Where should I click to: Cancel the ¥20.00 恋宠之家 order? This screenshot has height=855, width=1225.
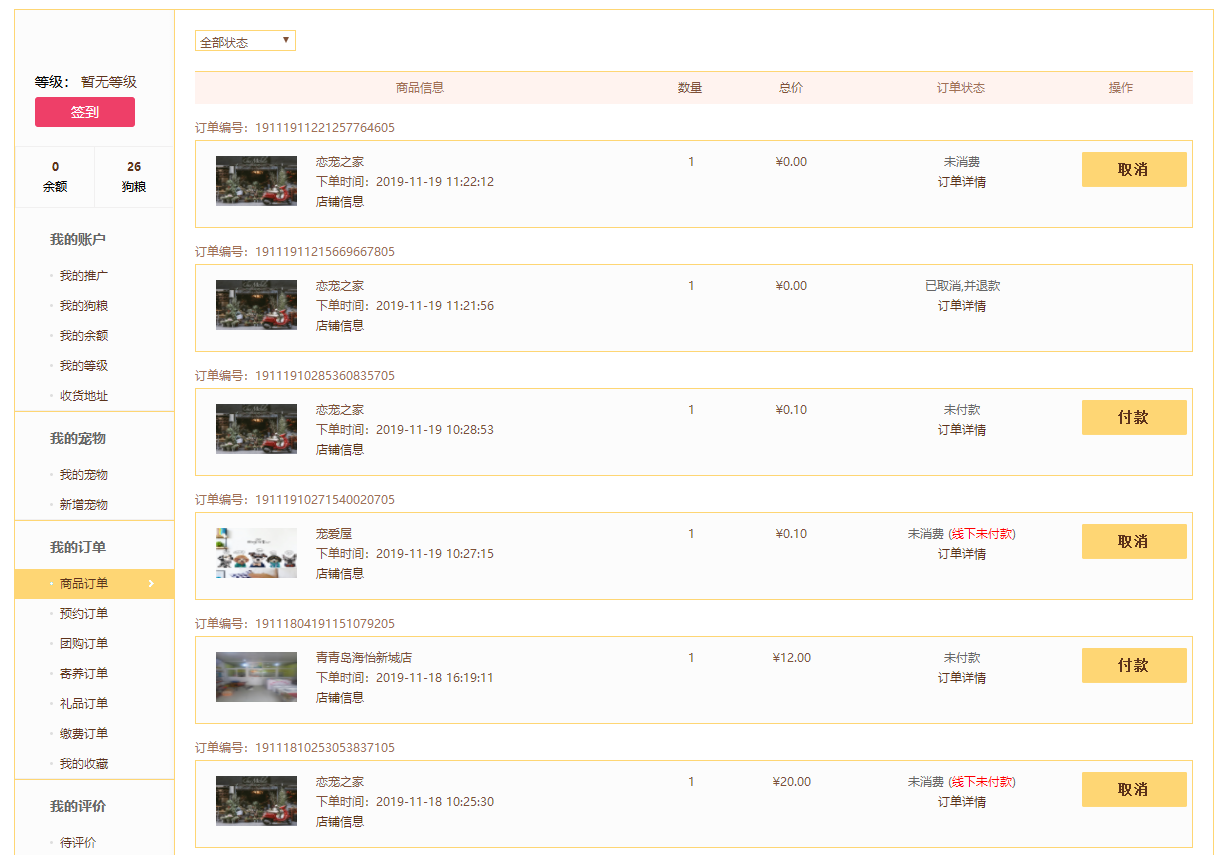pyautogui.click(x=1133, y=789)
